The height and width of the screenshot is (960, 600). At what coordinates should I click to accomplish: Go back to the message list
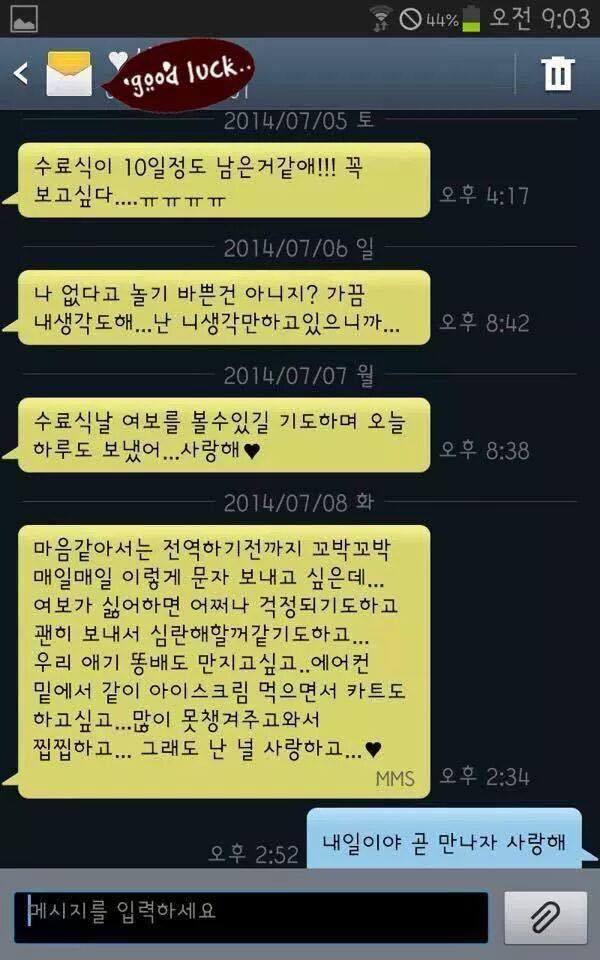21,74
